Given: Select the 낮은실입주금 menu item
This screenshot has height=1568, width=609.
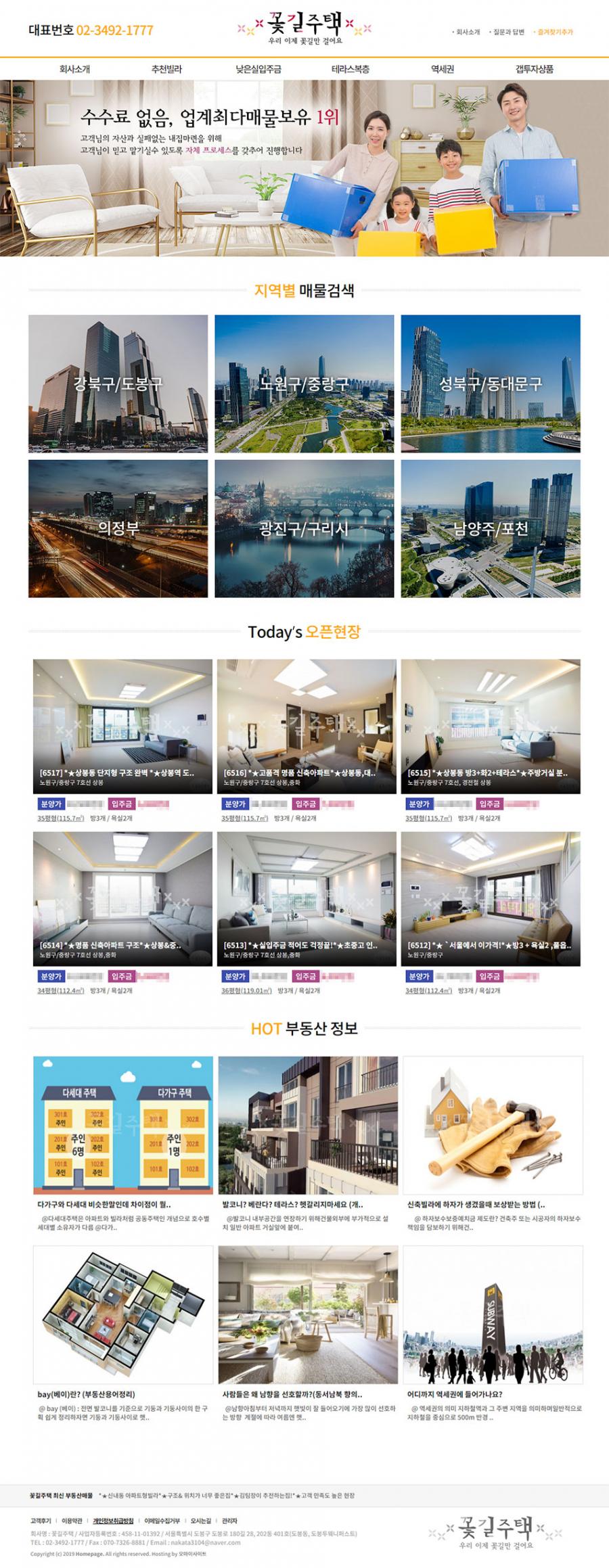Looking at the screenshot, I should (x=258, y=69).
